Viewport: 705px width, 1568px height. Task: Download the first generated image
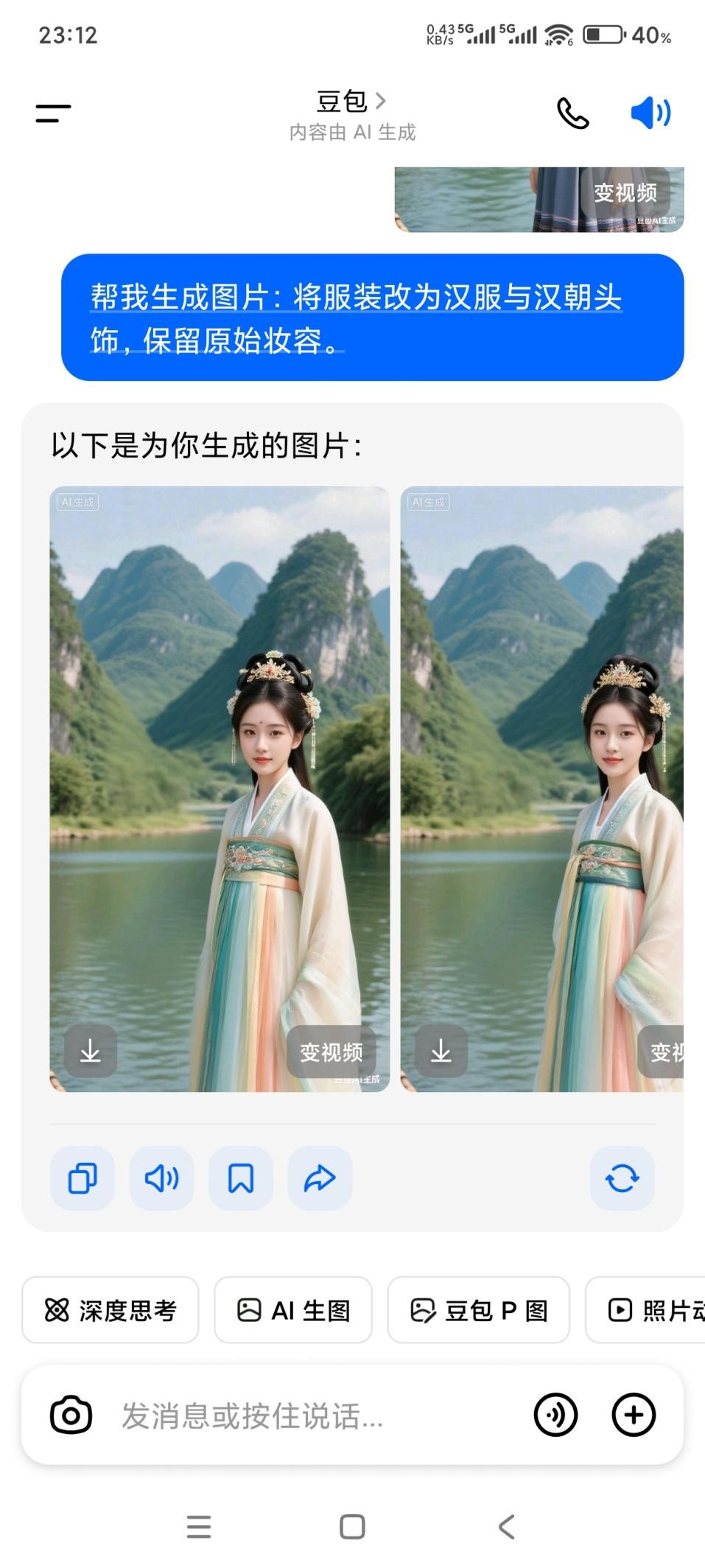pos(91,1051)
